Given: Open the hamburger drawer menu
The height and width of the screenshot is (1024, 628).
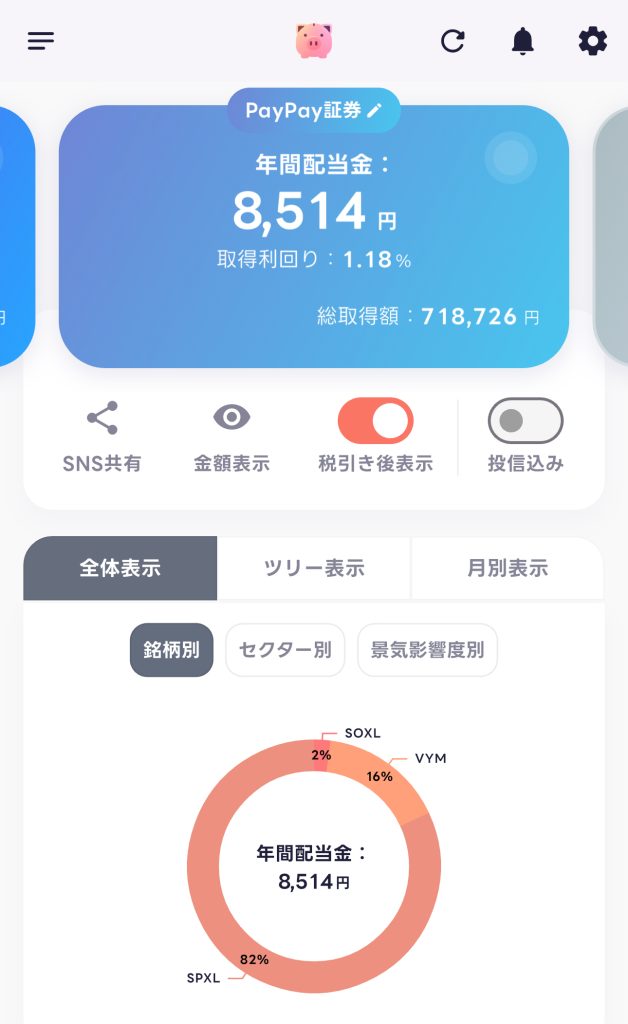Looking at the screenshot, I should (x=40, y=41).
